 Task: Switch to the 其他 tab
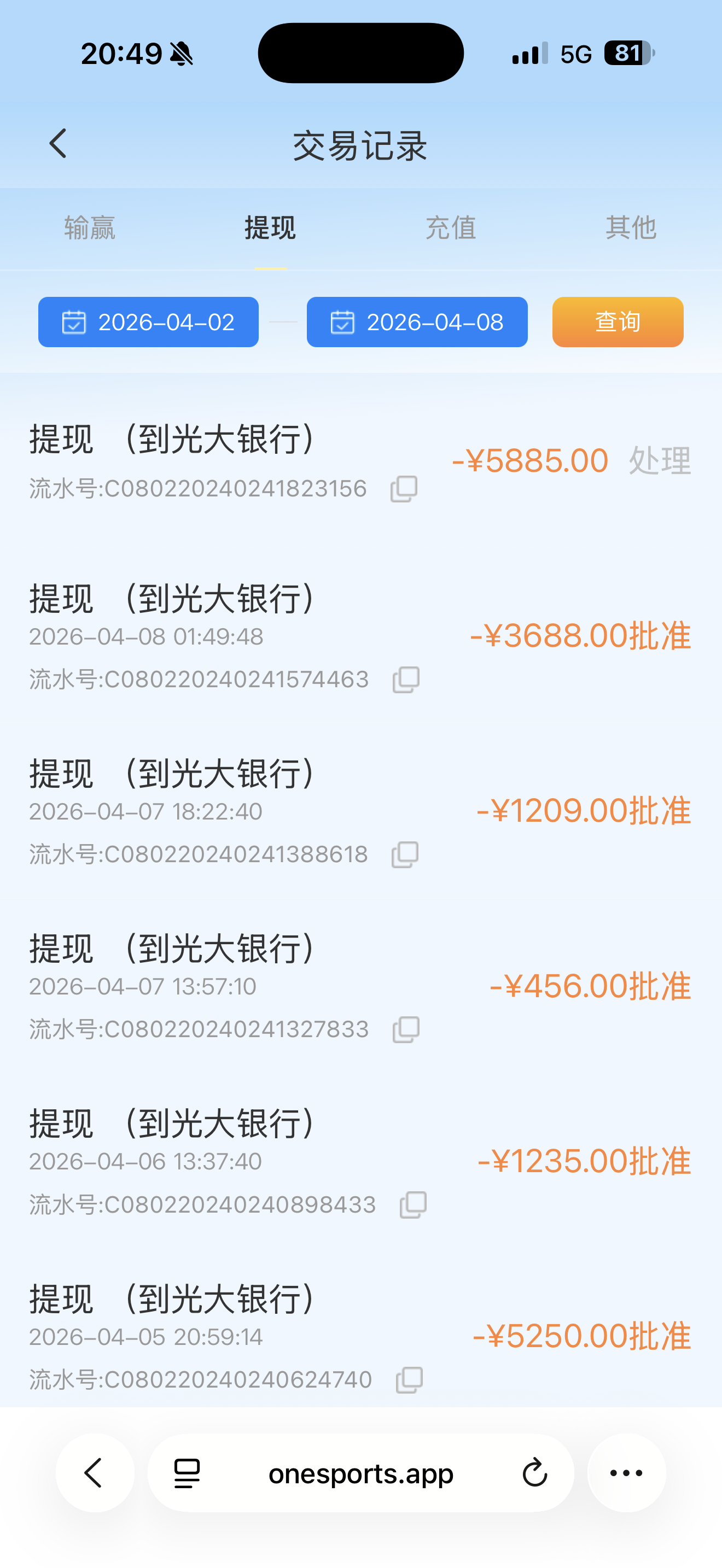click(x=631, y=229)
